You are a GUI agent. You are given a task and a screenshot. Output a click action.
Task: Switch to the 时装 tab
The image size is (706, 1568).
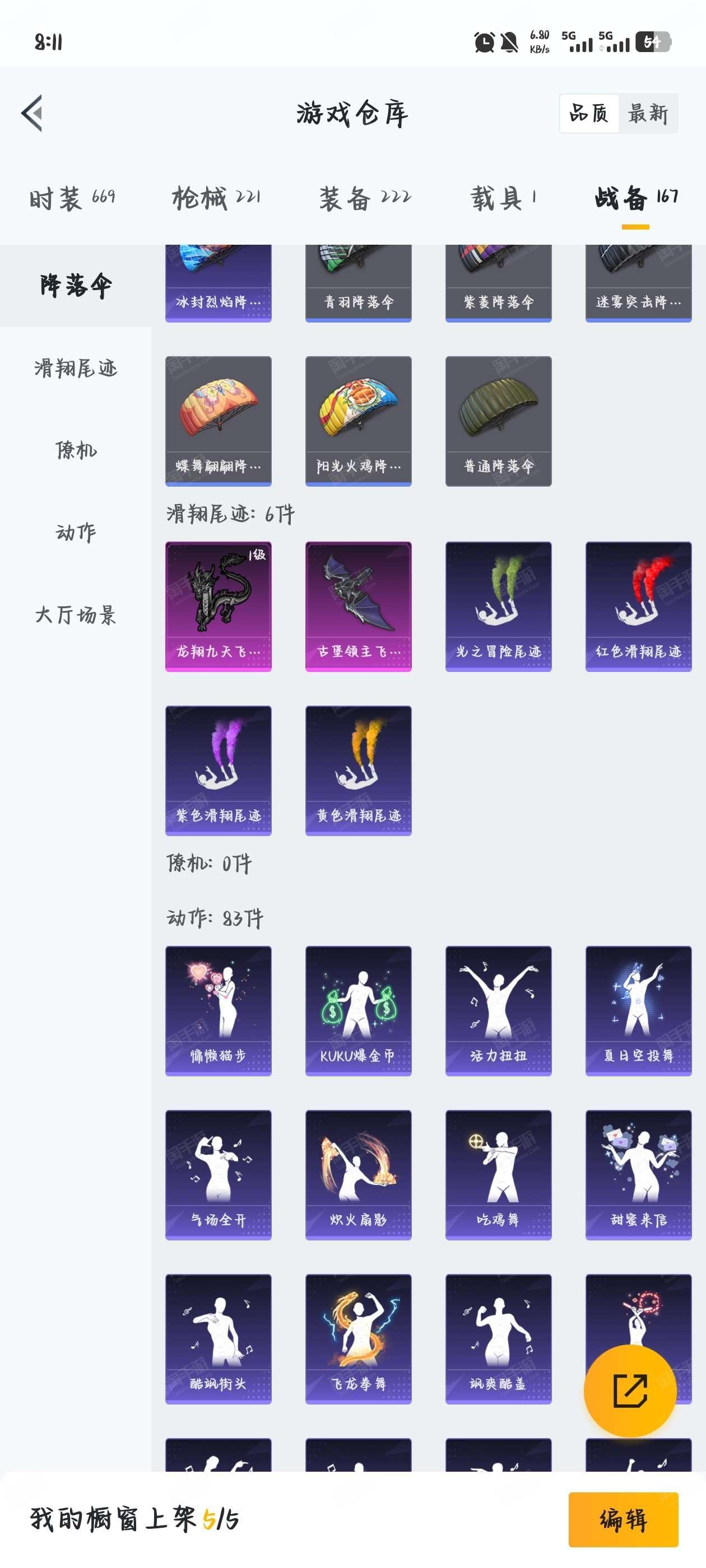[72, 198]
